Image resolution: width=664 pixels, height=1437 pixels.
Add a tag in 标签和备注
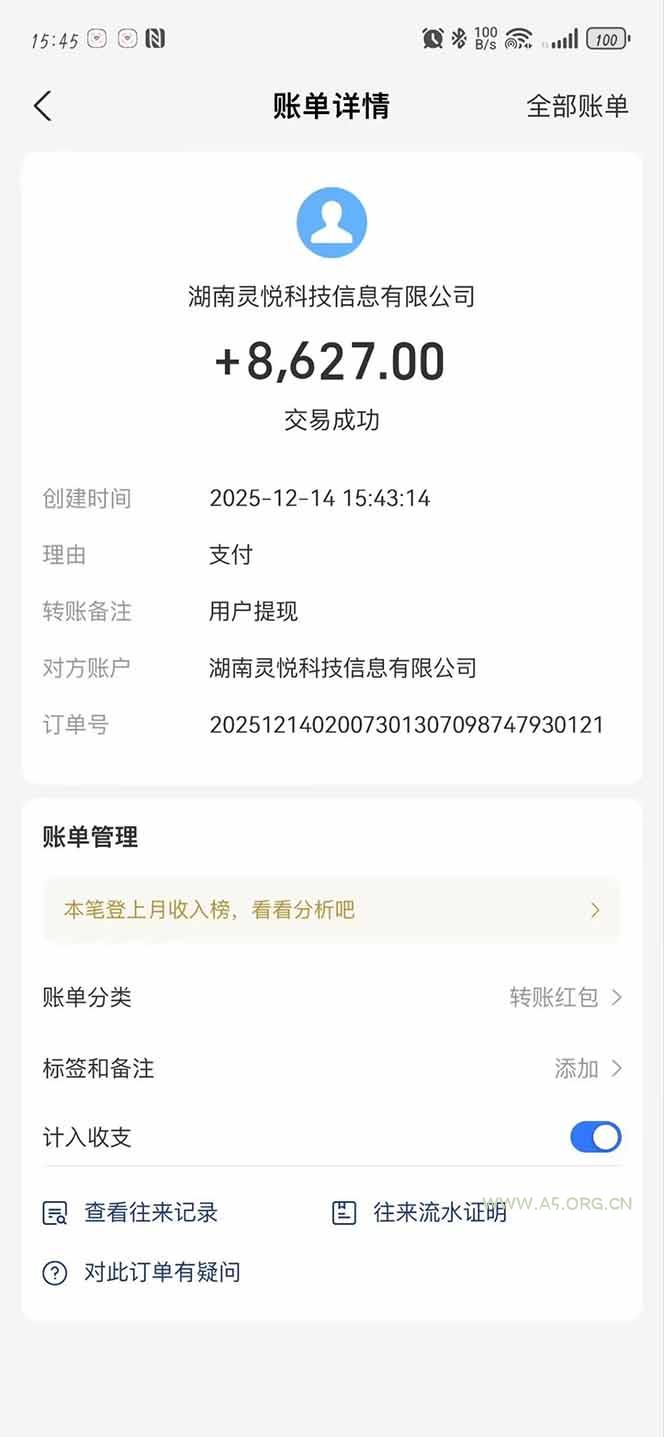pos(588,1068)
